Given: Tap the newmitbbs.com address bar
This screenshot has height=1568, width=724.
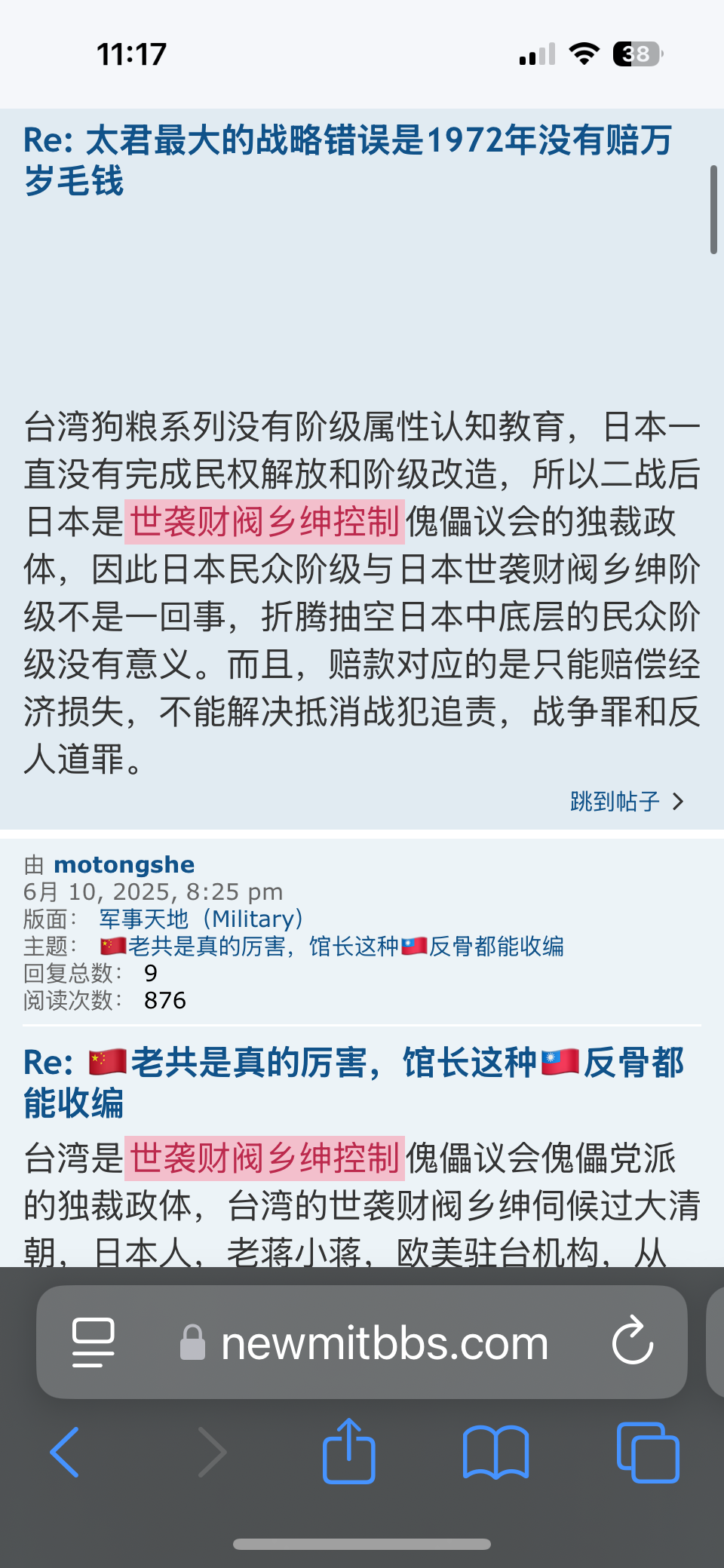Looking at the screenshot, I should tap(362, 1342).
